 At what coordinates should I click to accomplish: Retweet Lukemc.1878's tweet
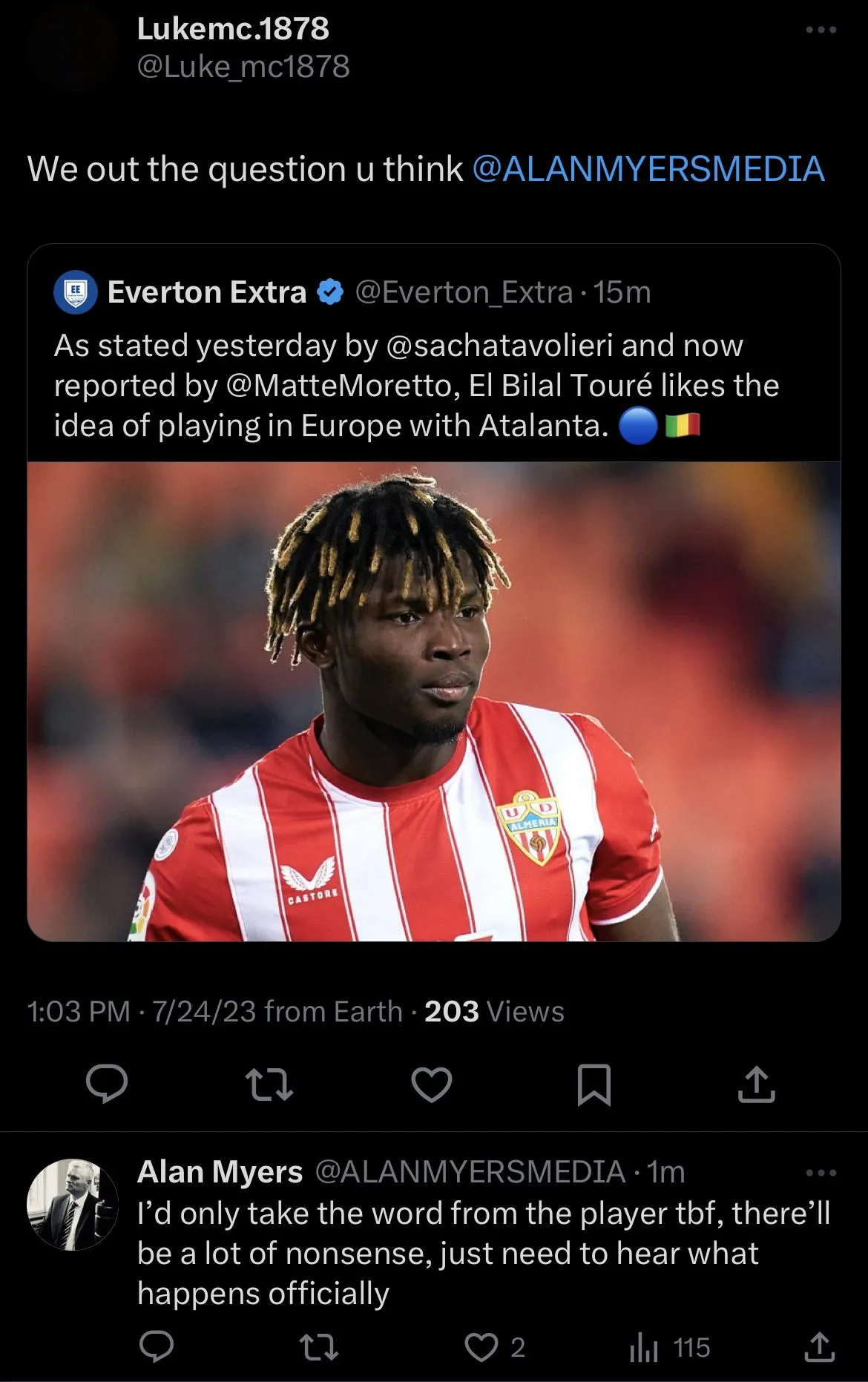pos(269,1084)
